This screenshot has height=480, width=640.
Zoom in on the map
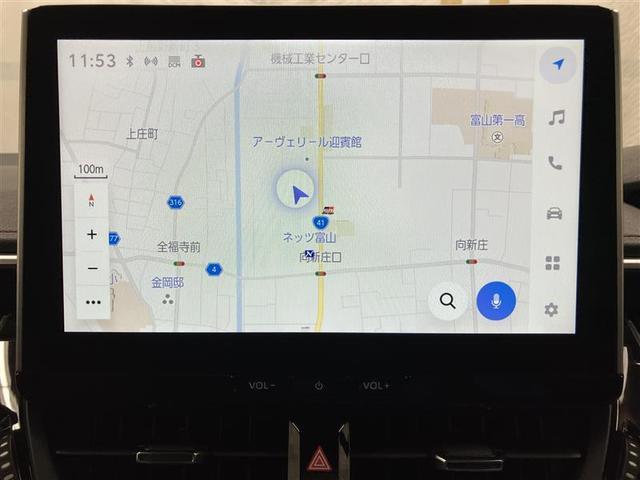click(92, 234)
